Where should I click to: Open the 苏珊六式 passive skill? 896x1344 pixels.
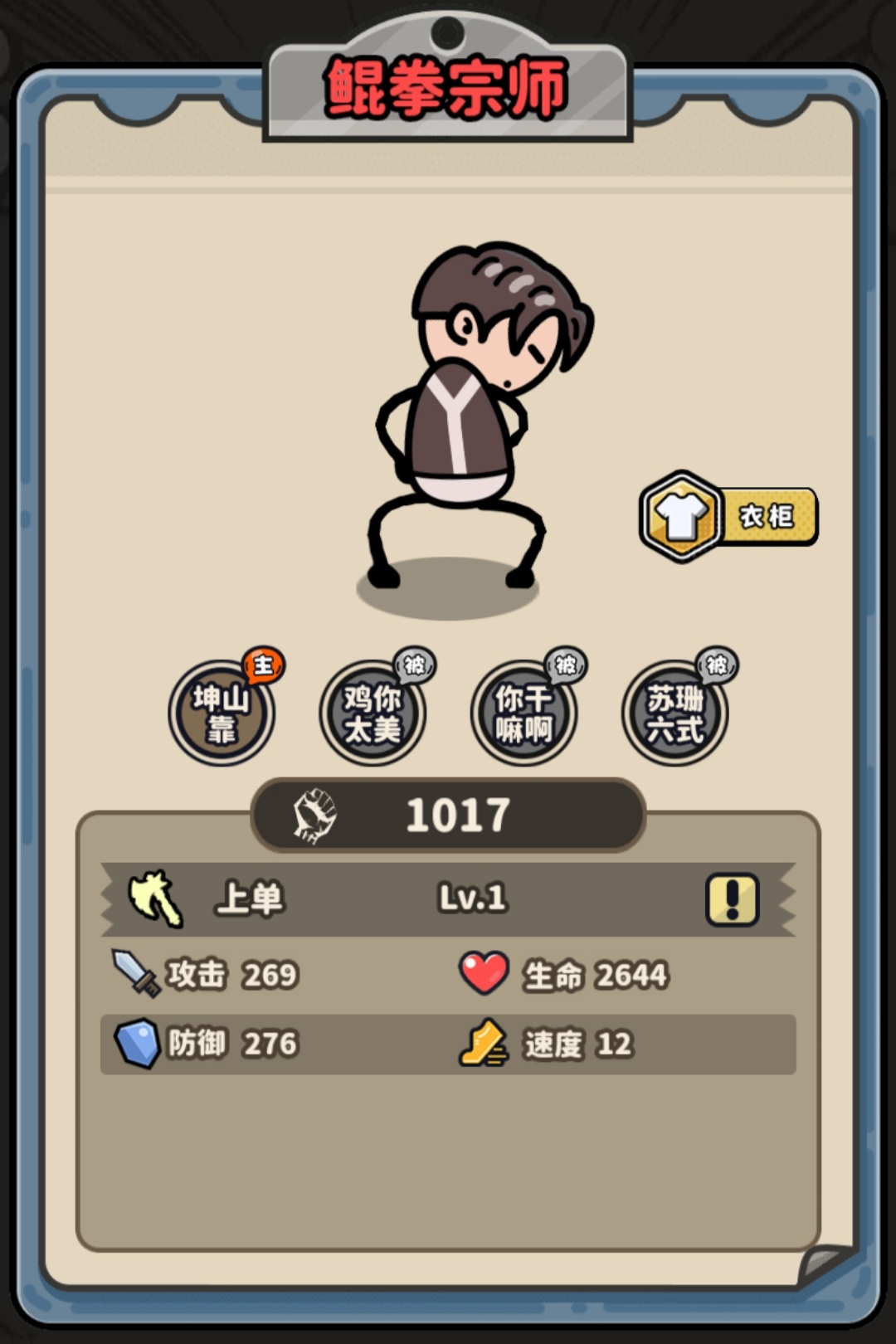pyautogui.click(x=674, y=713)
